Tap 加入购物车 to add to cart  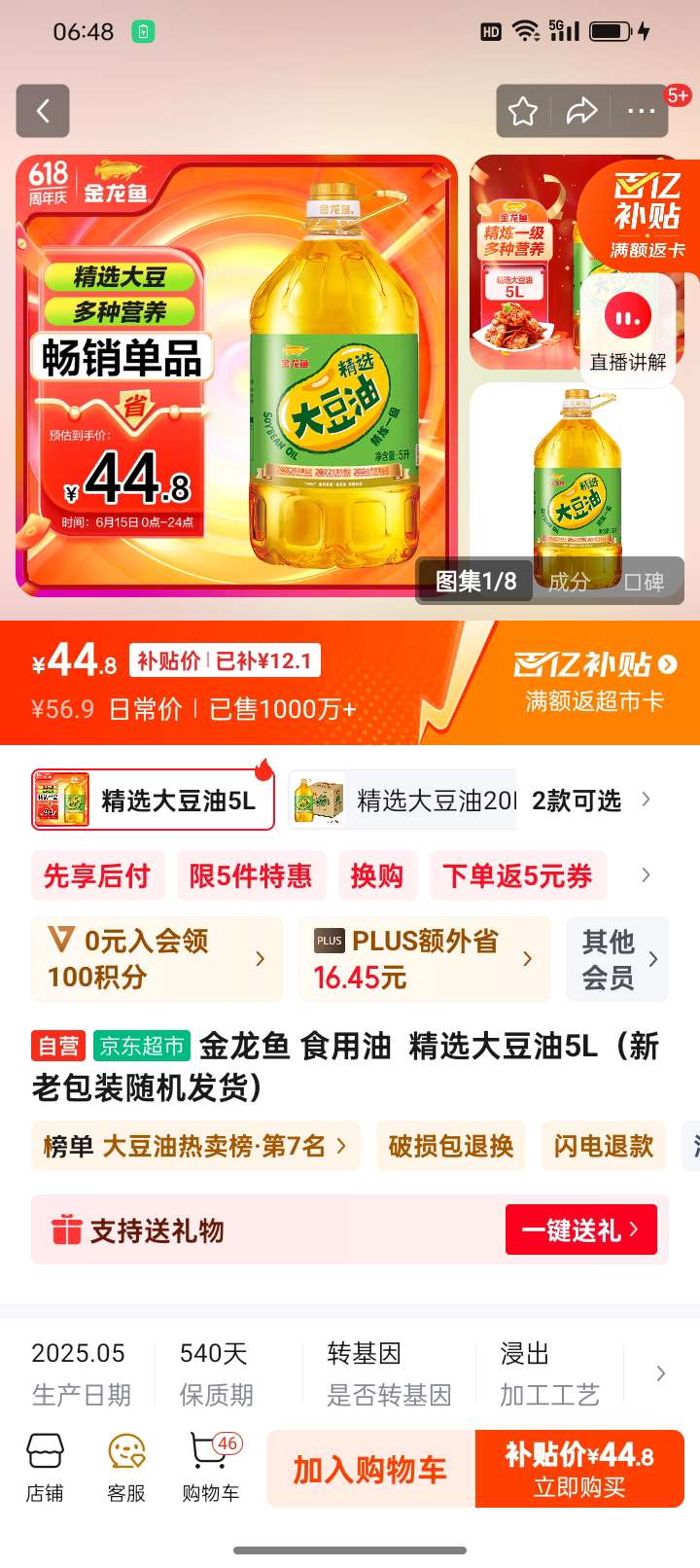pos(370,1469)
